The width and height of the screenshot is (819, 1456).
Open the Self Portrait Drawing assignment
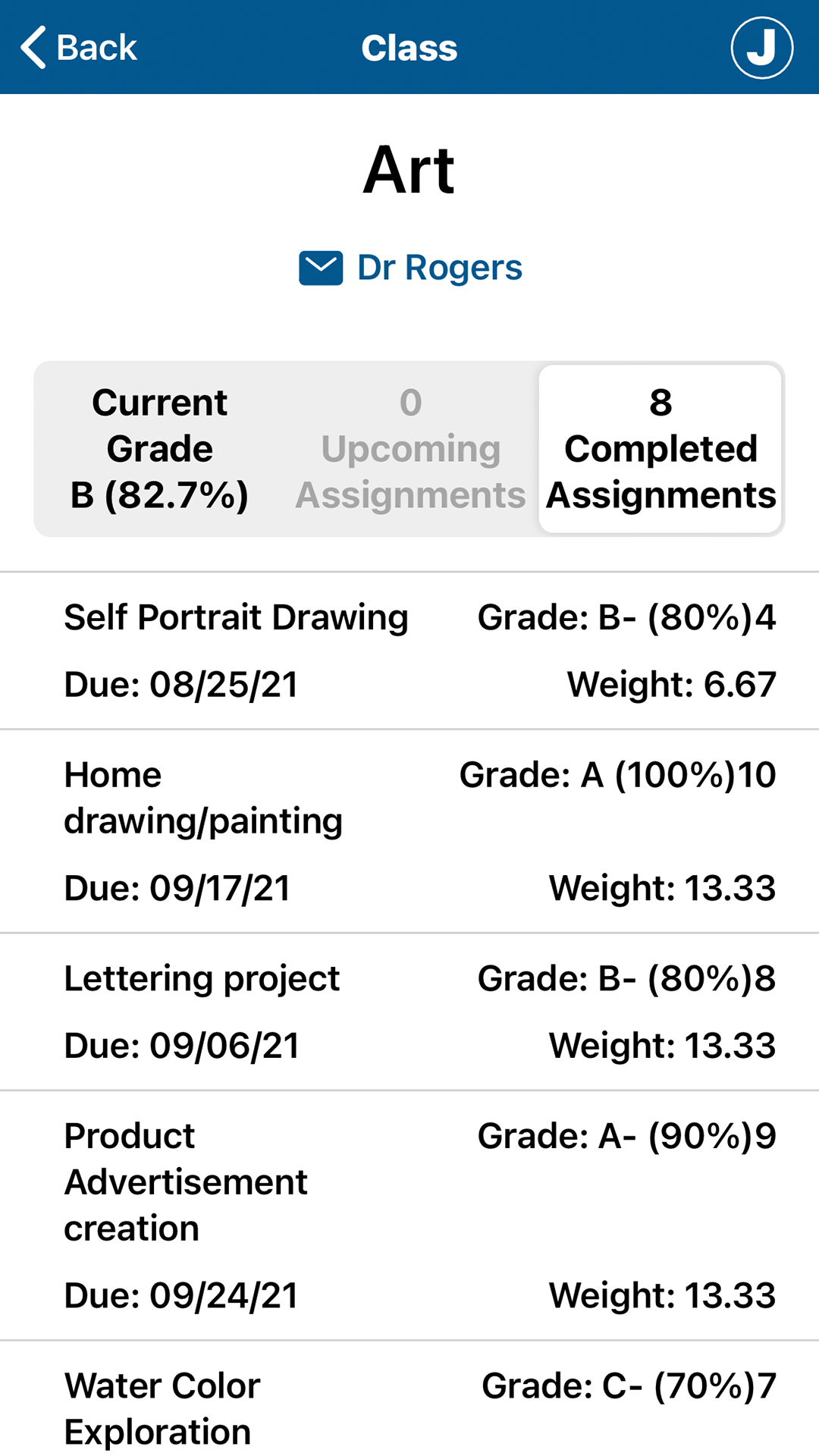pyautogui.click(x=236, y=617)
